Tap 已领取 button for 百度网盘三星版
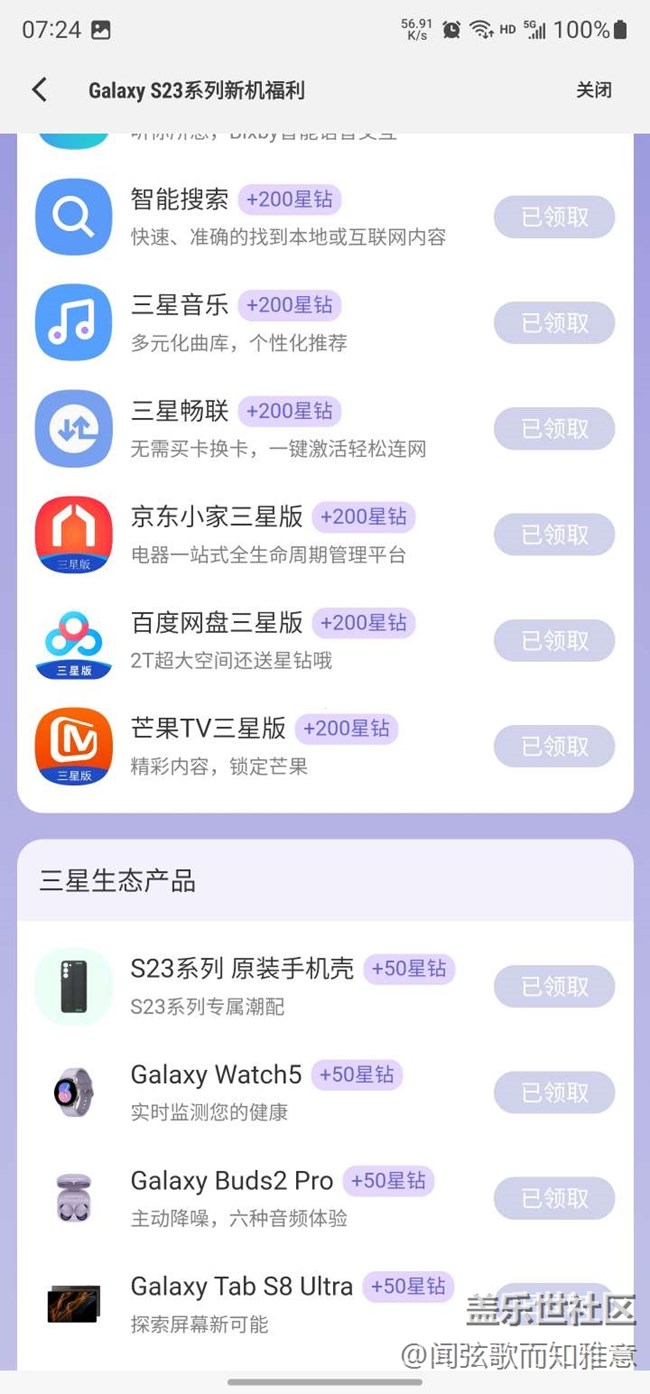 (x=554, y=641)
